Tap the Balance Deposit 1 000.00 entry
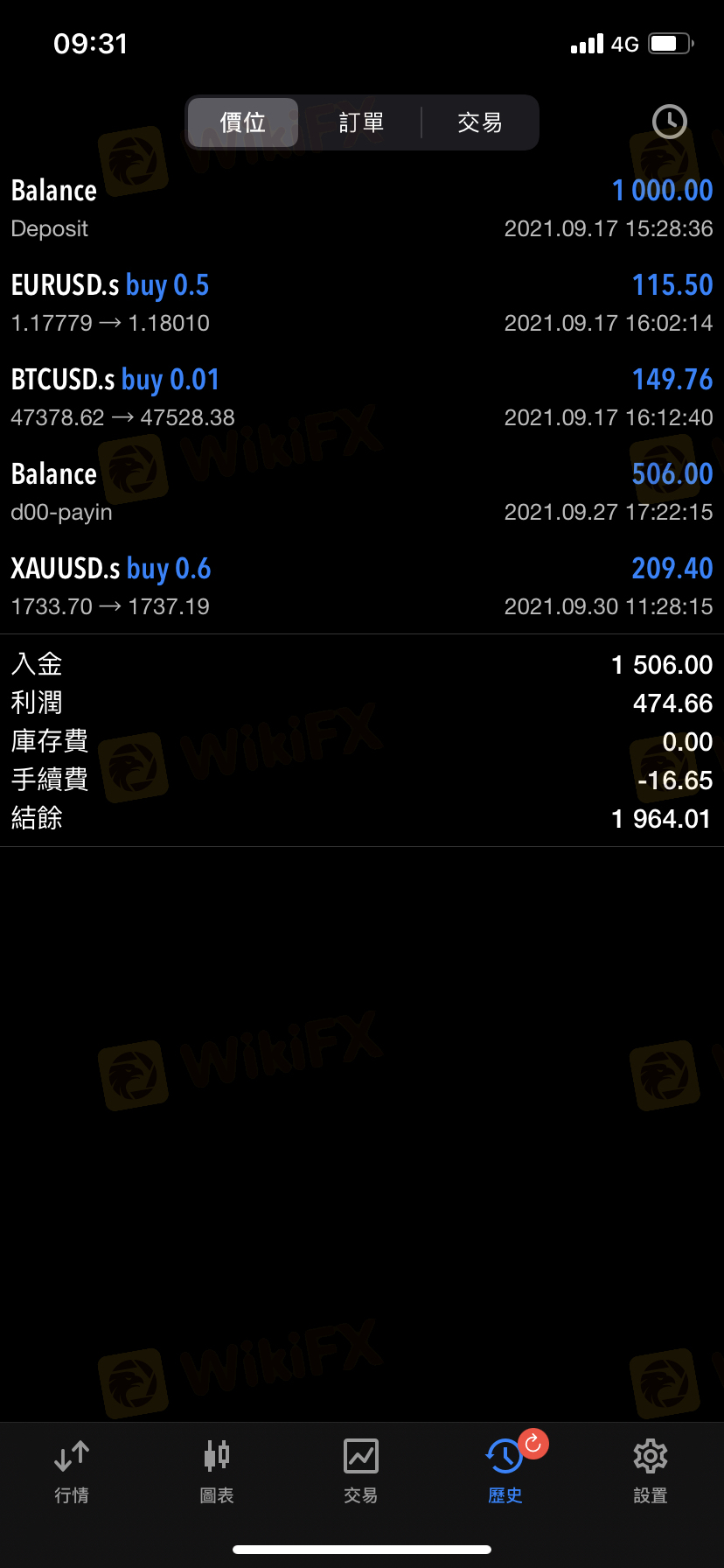The image size is (724, 1568). pyautogui.click(x=362, y=208)
